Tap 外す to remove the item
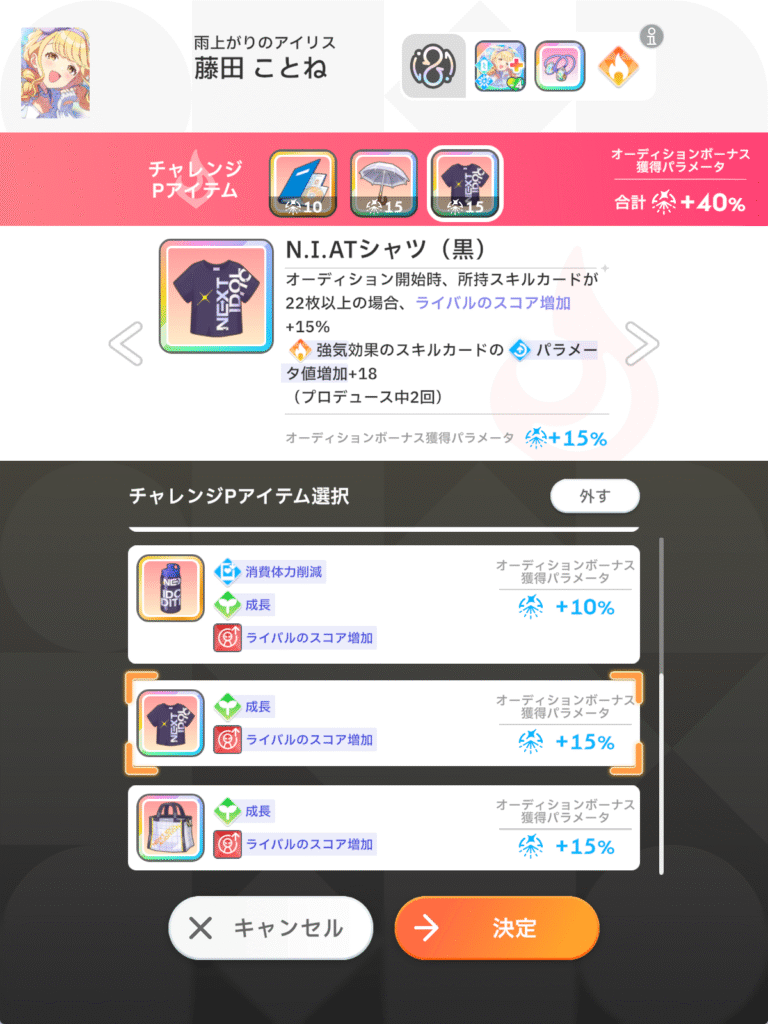 pos(595,496)
